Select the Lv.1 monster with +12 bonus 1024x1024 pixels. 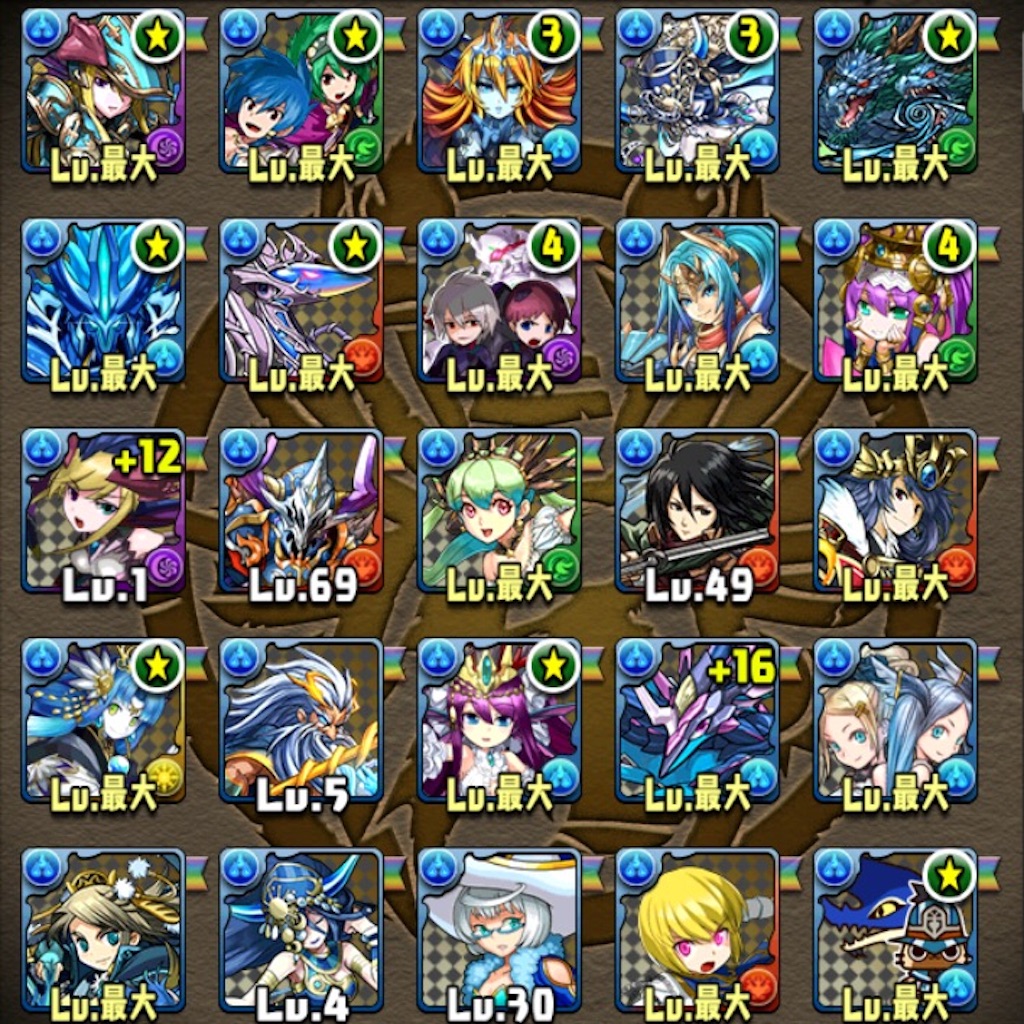pos(103,512)
